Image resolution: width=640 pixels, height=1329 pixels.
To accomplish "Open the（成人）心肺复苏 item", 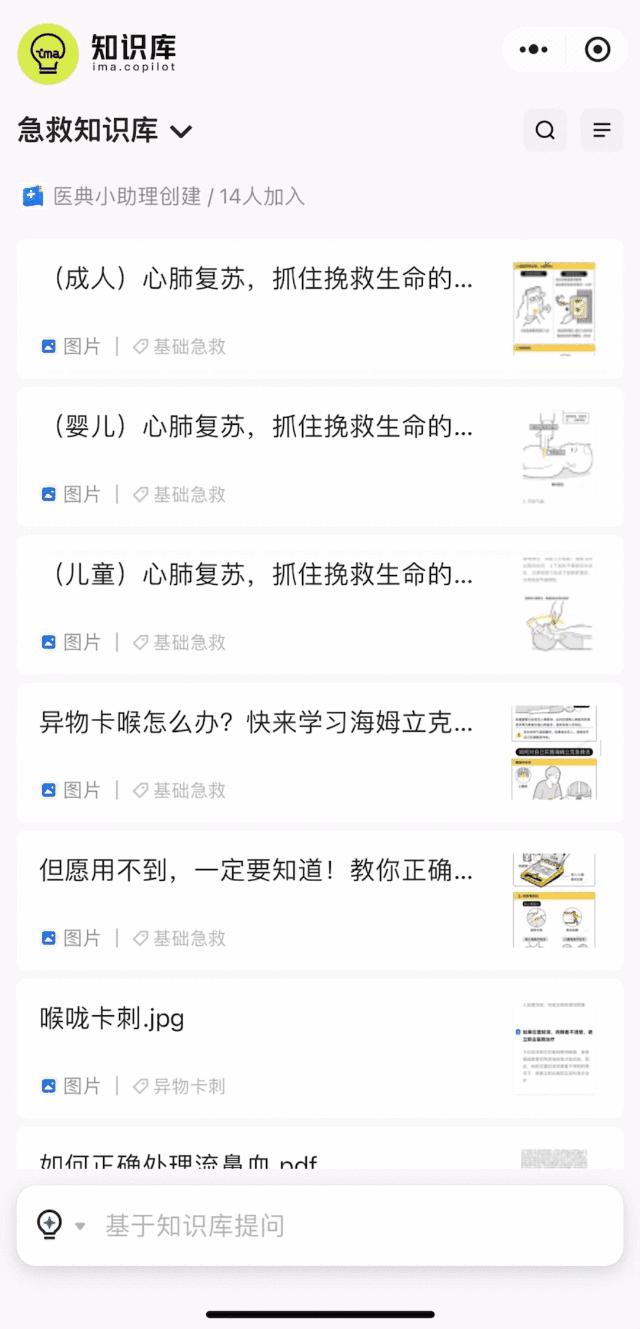I will click(x=256, y=280).
